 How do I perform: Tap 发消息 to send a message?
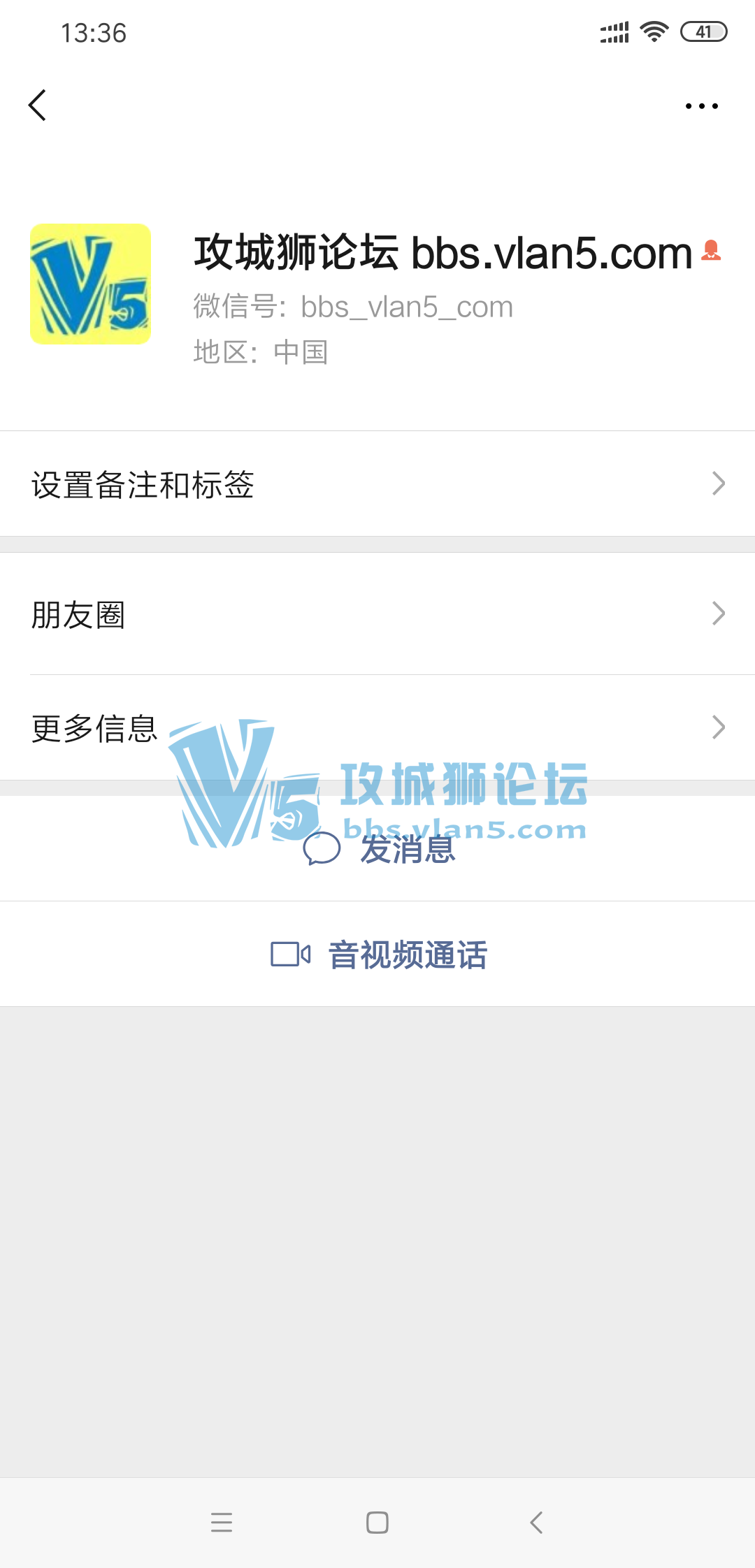pyautogui.click(x=379, y=850)
